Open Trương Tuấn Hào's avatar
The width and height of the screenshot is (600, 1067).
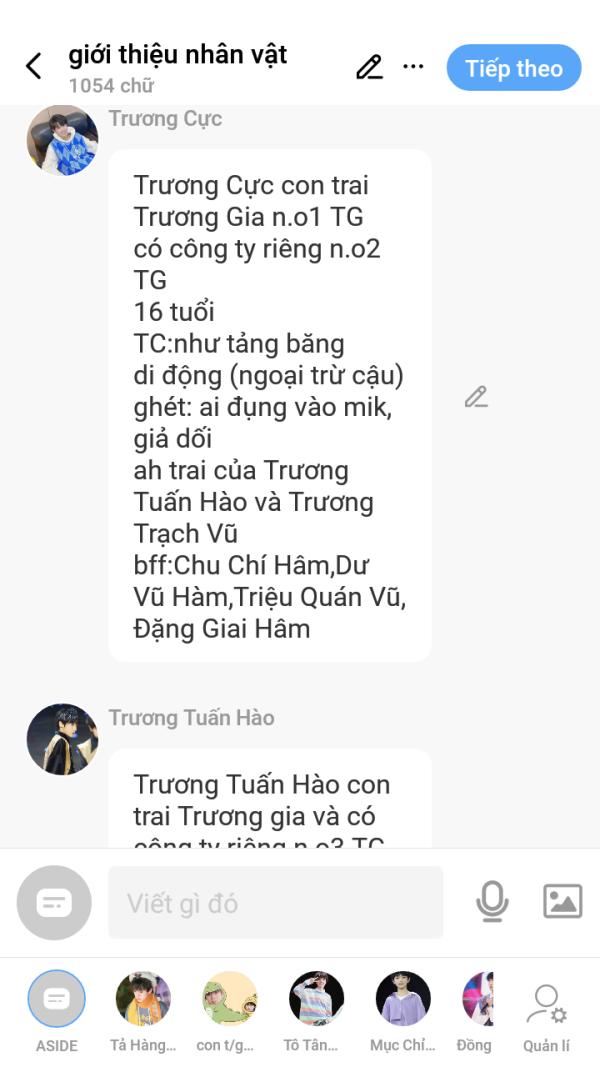[x=63, y=739]
